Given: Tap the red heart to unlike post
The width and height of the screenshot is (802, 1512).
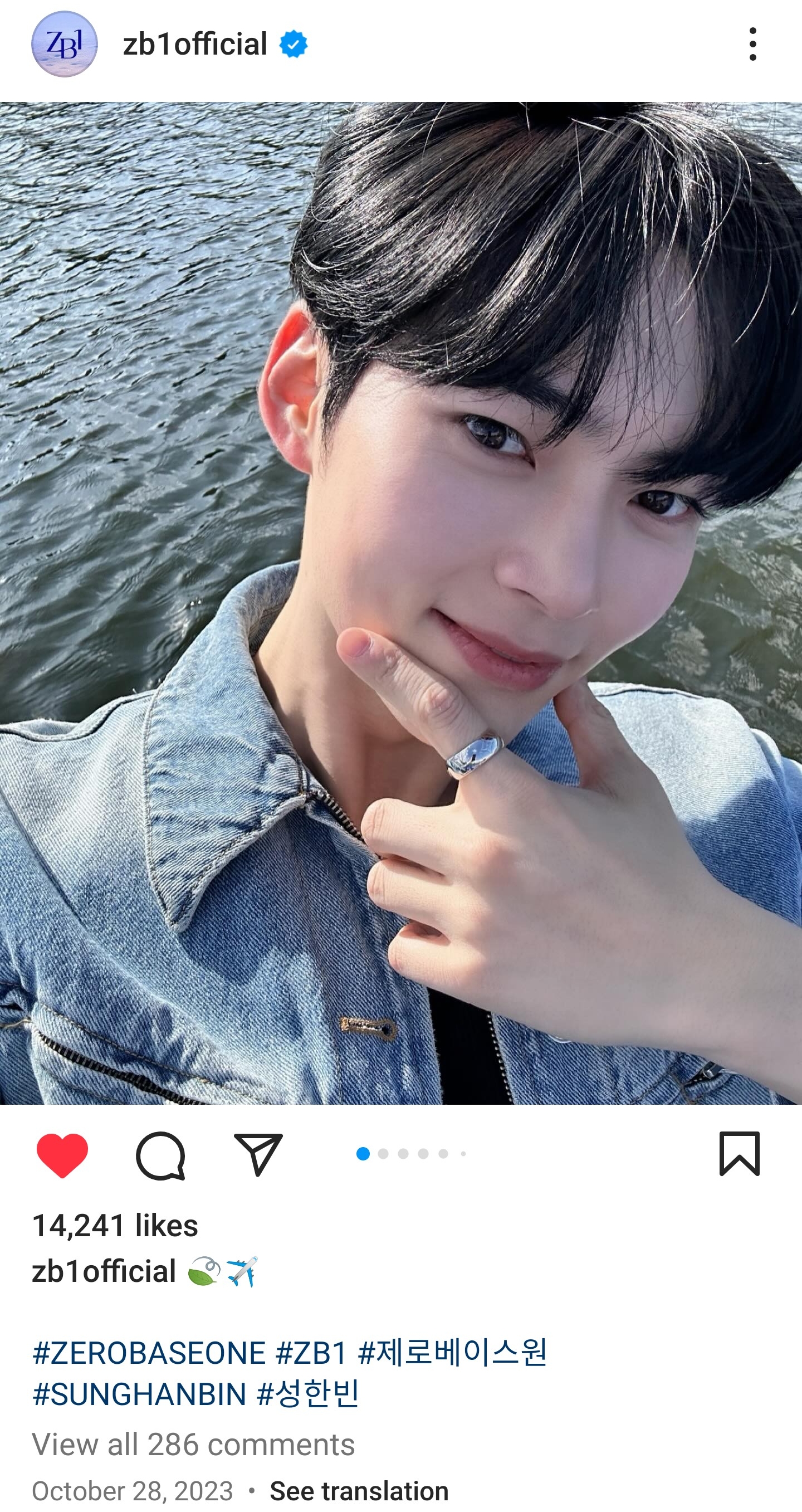Looking at the screenshot, I should 62,1155.
